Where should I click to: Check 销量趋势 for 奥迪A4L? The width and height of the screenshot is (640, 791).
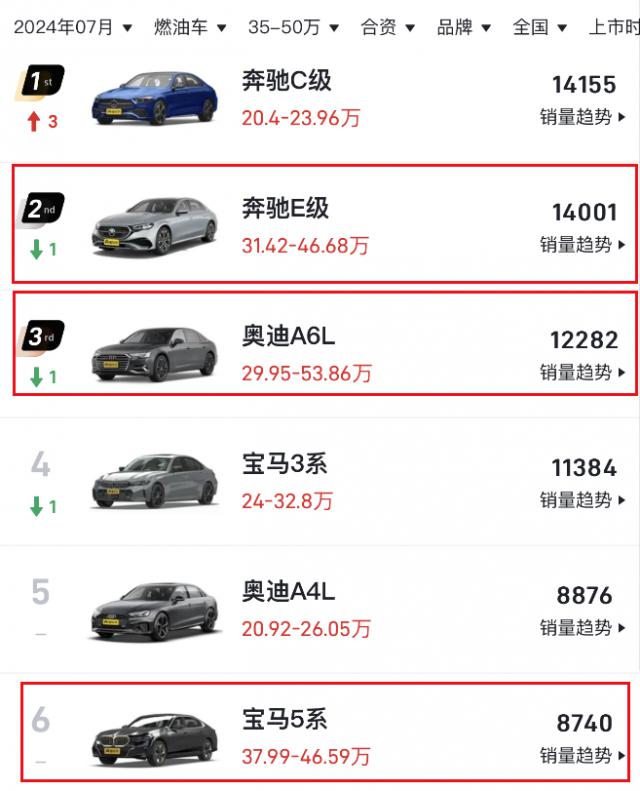(583, 627)
